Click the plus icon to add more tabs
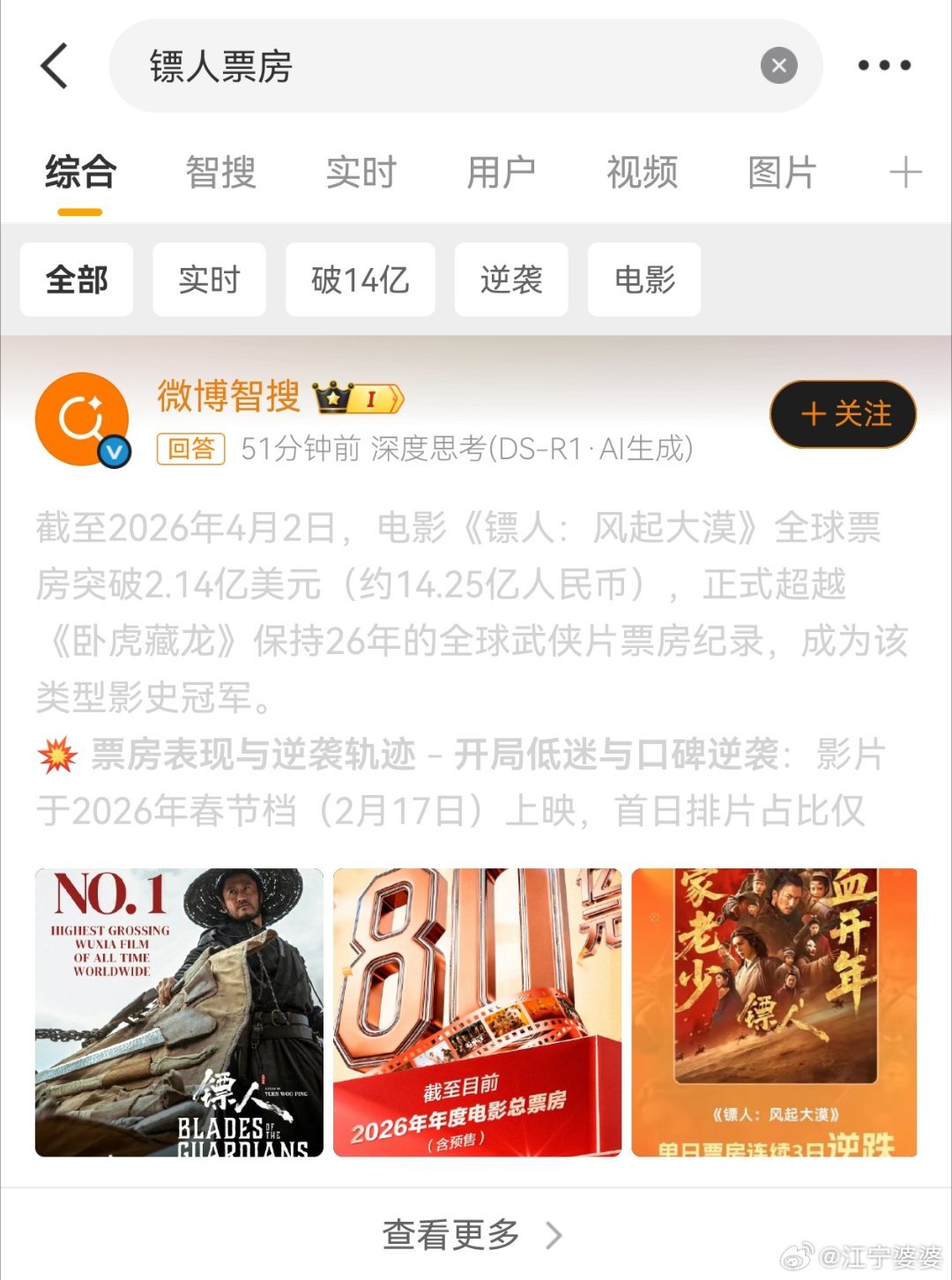This screenshot has width=952, height=1280. pyautogui.click(x=904, y=174)
